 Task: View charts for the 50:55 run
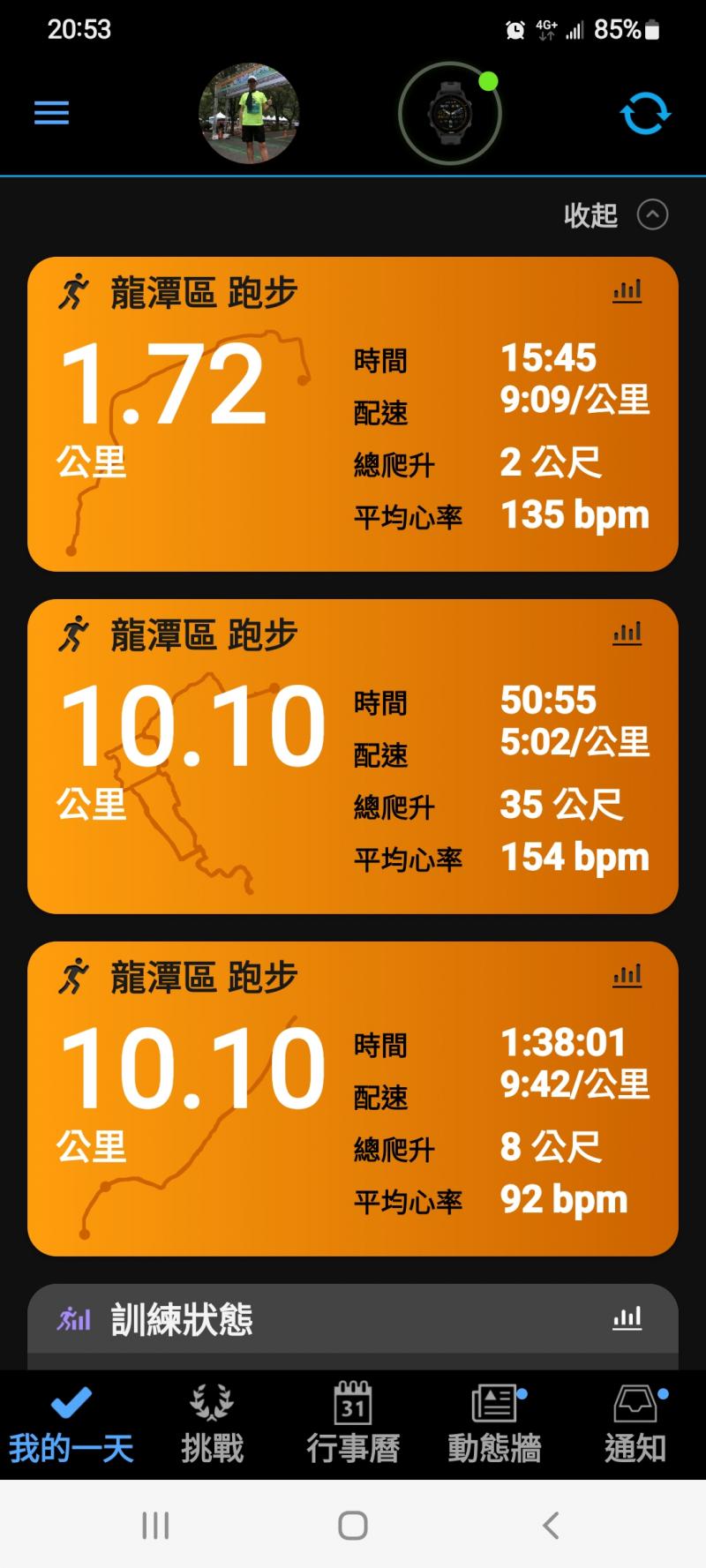click(627, 634)
